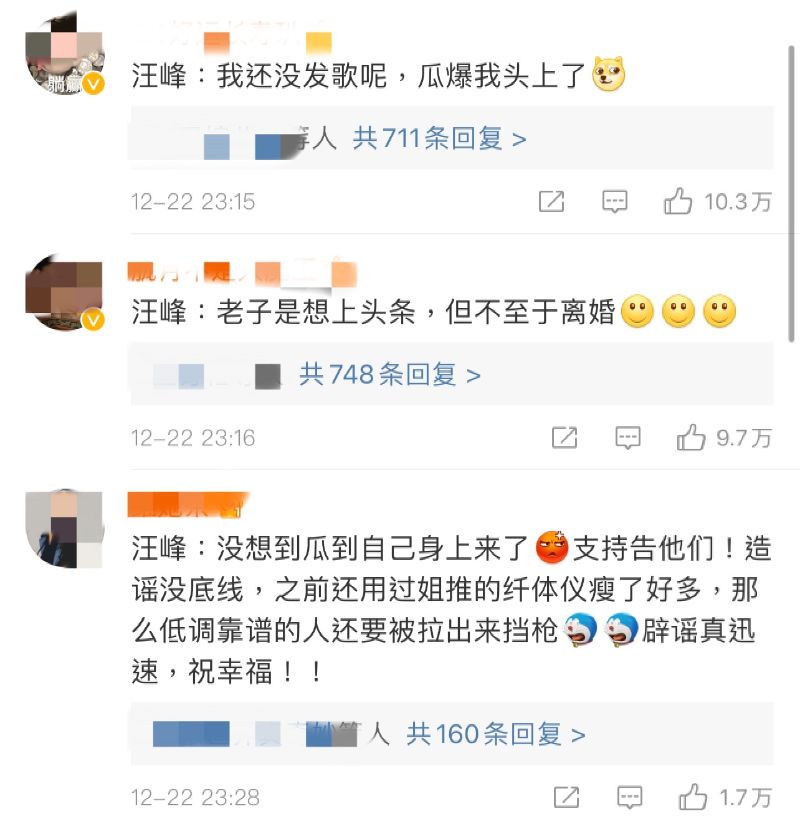The image size is (800, 824).
Task: Like the comment with 10.3万 likes
Action: pyautogui.click(x=678, y=202)
